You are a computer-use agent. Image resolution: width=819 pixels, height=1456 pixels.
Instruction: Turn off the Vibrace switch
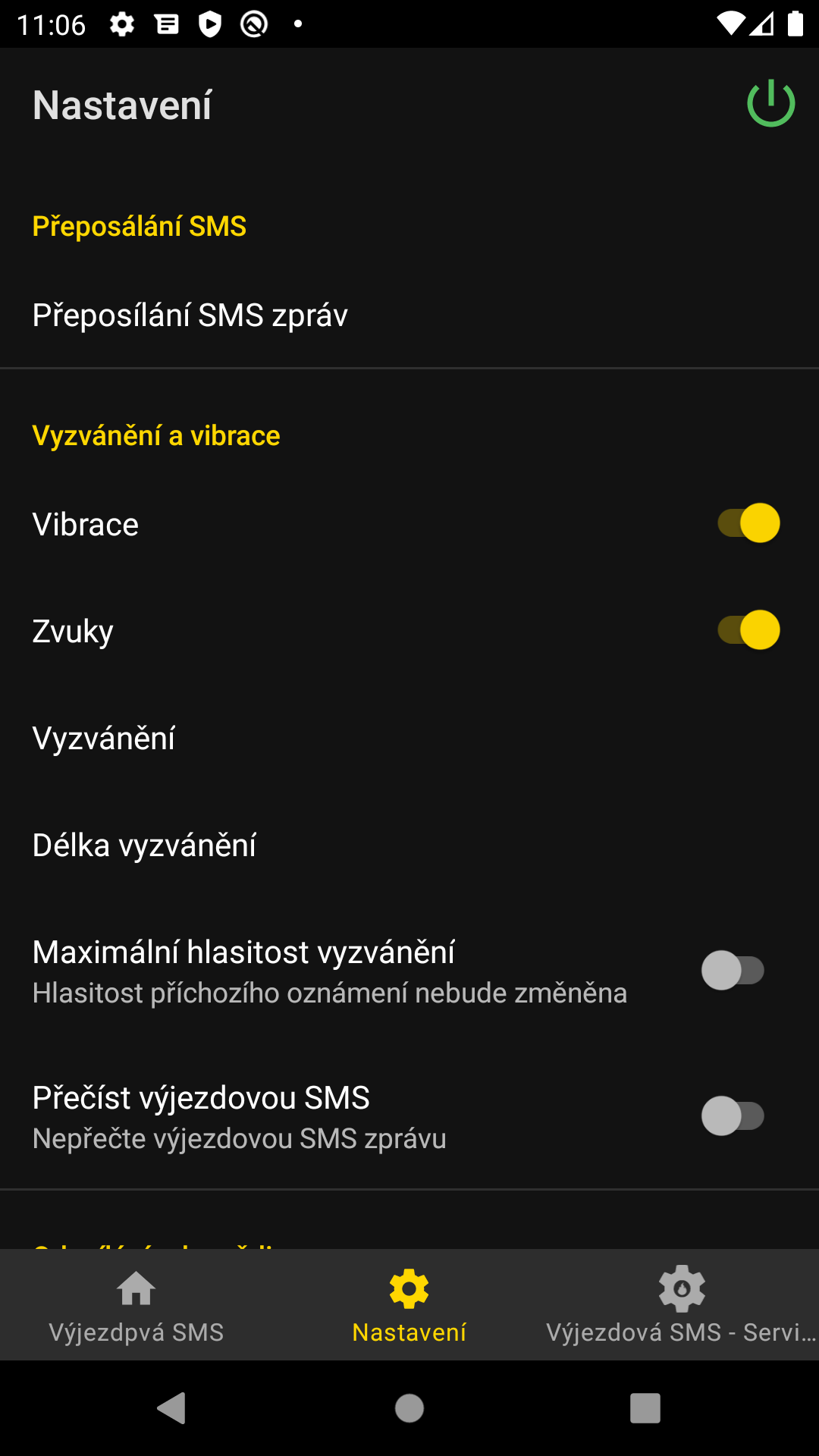[748, 523]
